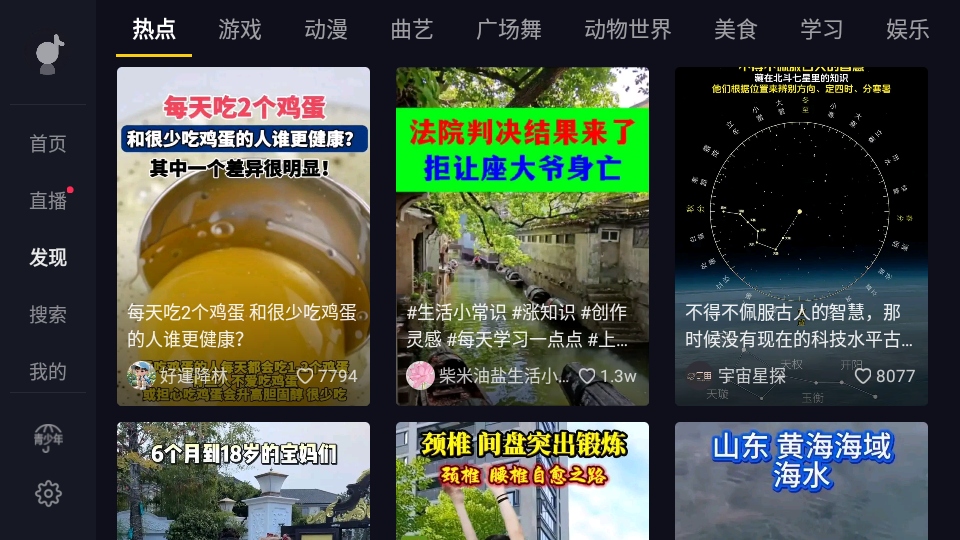Image resolution: width=960 pixels, height=540 pixels.
Task: Go to 首页 in the sidebar
Action: pyautogui.click(x=48, y=144)
